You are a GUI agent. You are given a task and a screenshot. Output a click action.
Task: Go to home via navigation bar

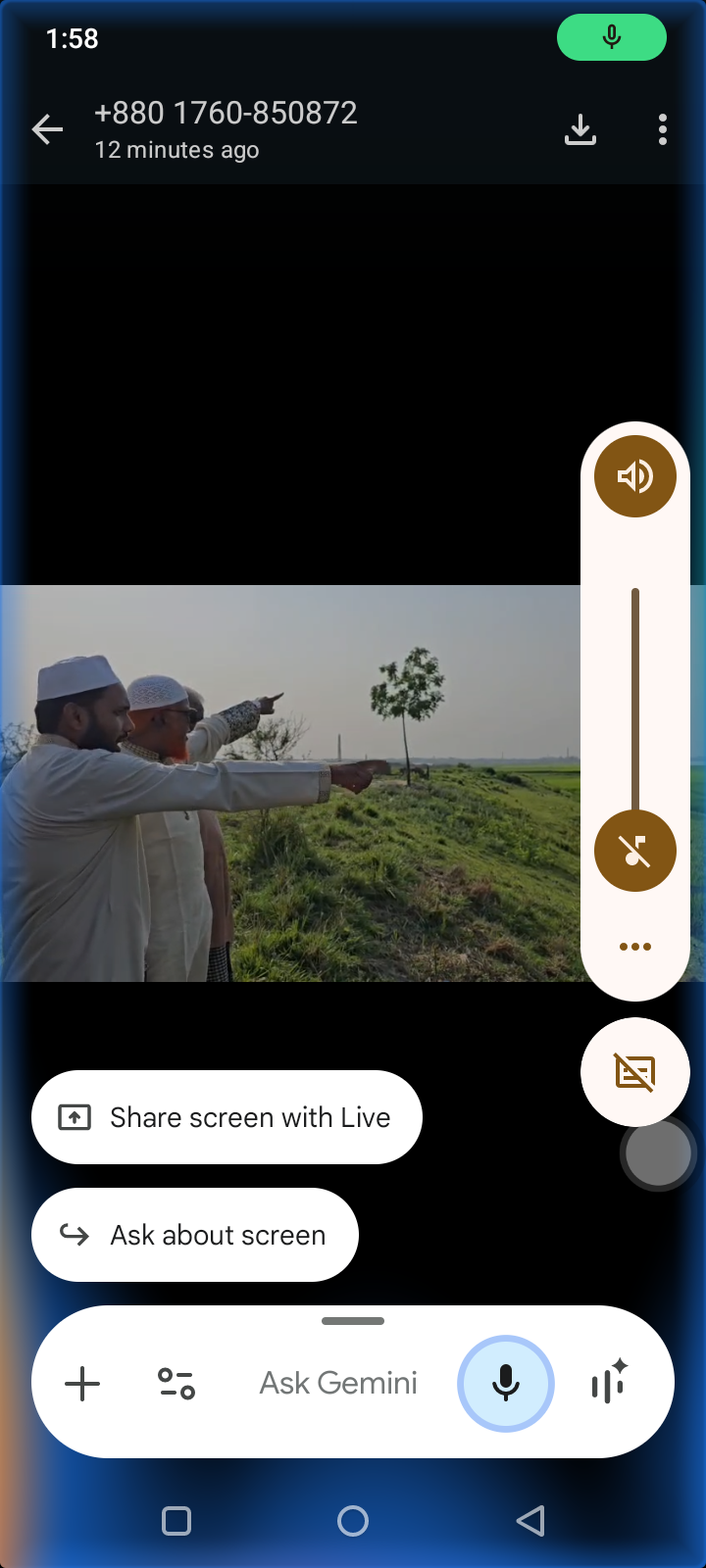point(353,1521)
